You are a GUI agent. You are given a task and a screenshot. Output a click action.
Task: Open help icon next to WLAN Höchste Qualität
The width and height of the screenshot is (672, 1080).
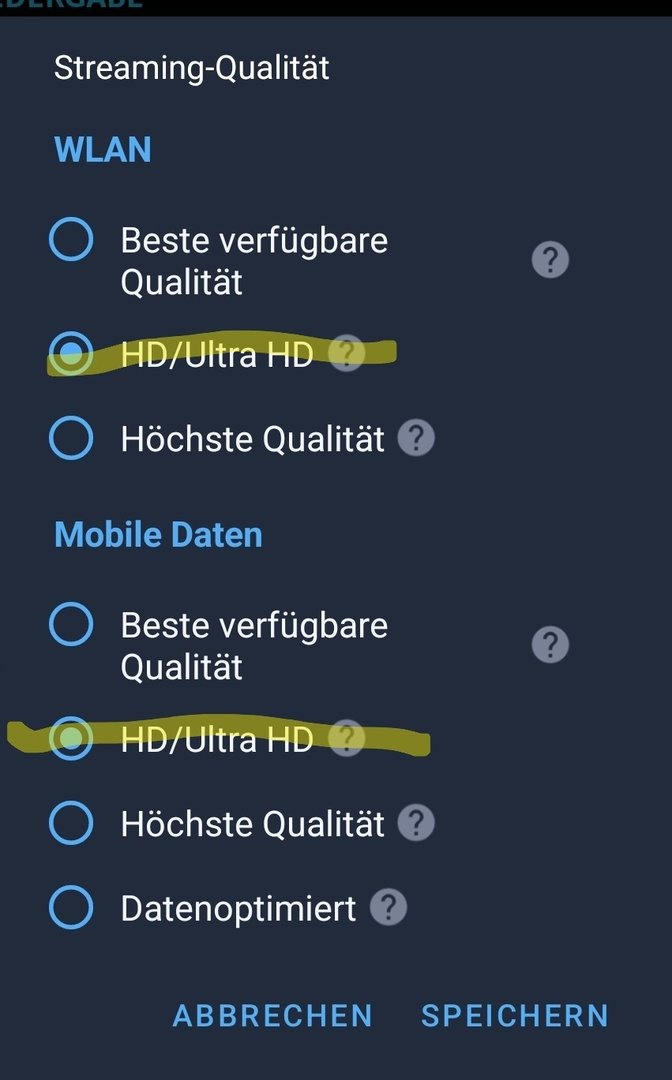(416, 438)
